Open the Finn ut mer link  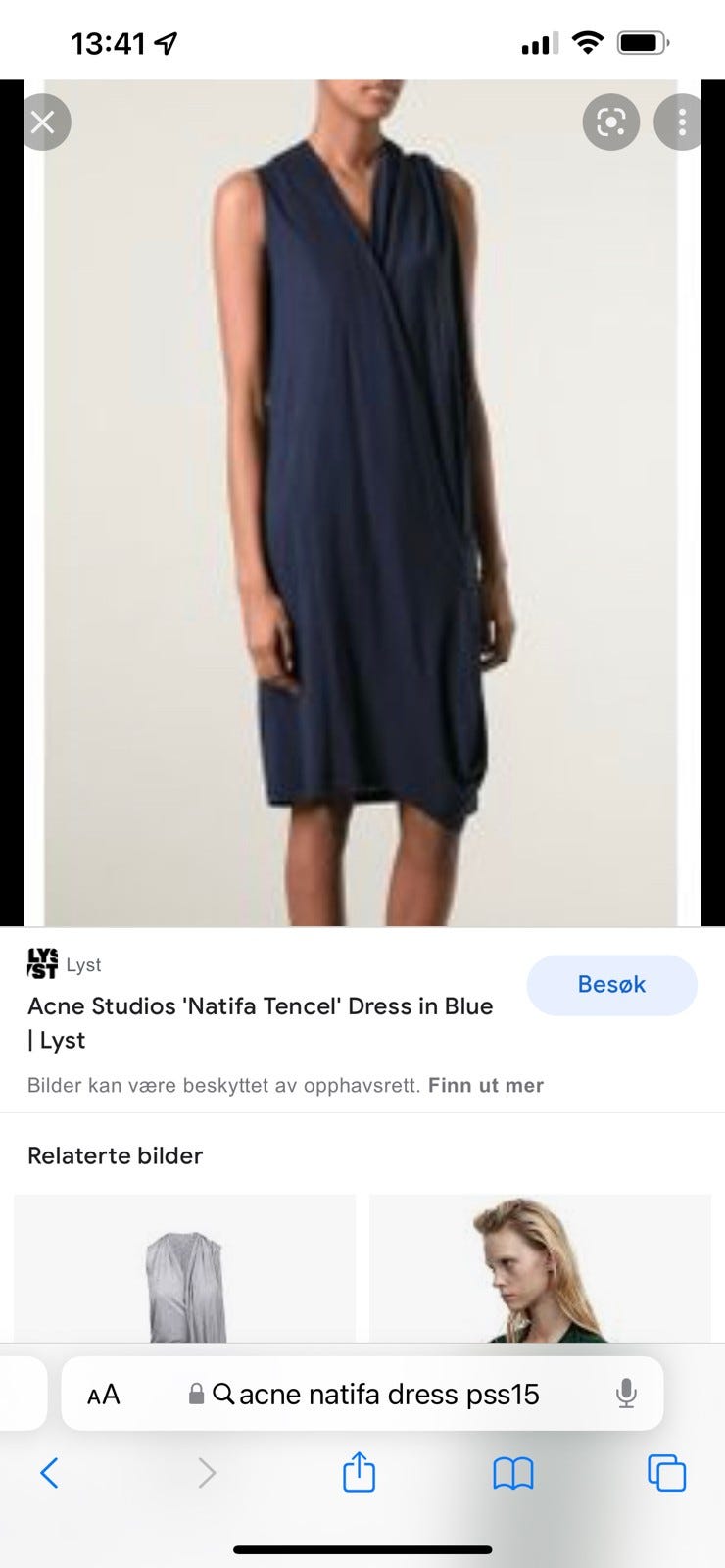486,1085
